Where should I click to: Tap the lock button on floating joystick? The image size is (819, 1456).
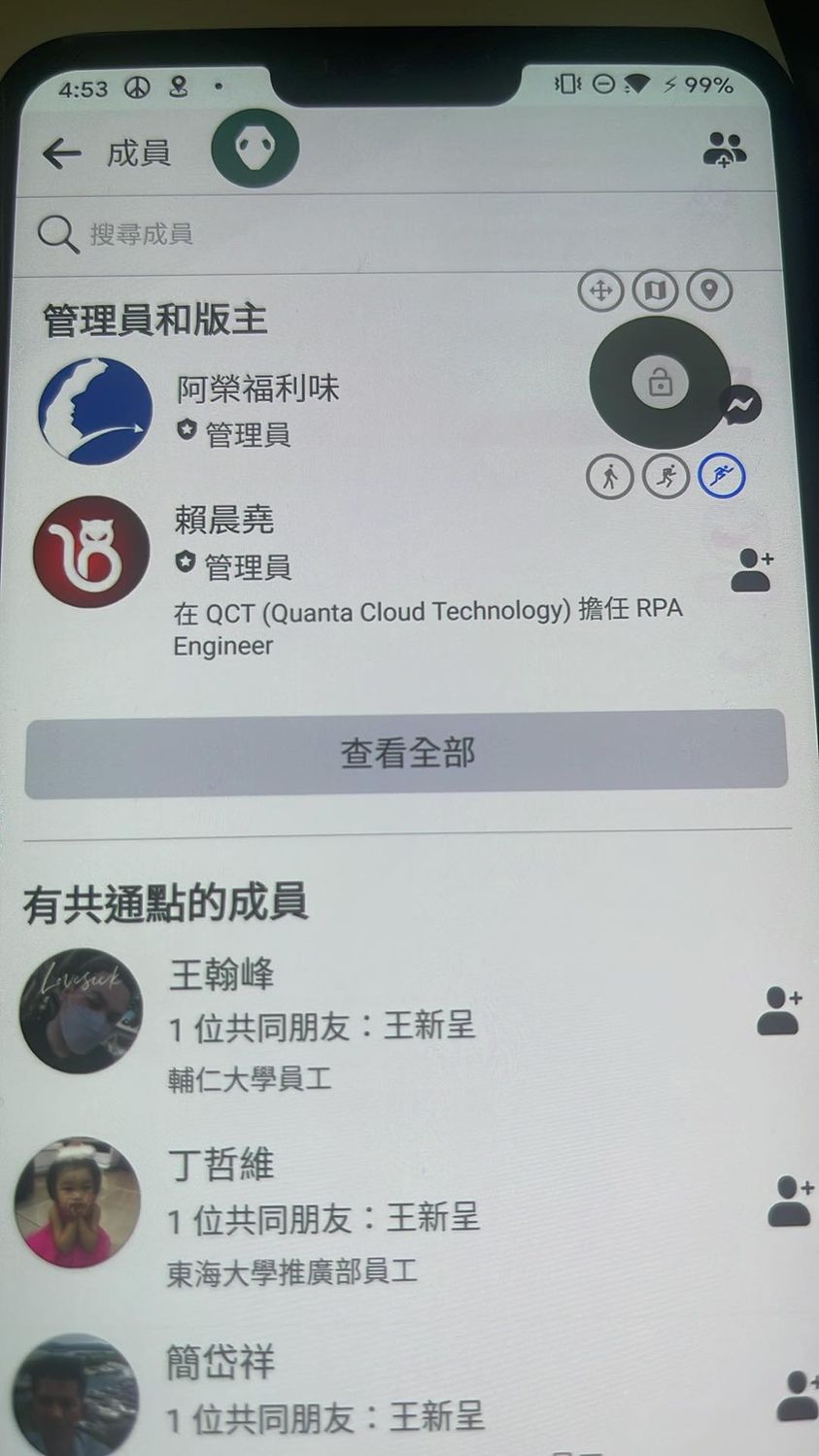pos(661,382)
